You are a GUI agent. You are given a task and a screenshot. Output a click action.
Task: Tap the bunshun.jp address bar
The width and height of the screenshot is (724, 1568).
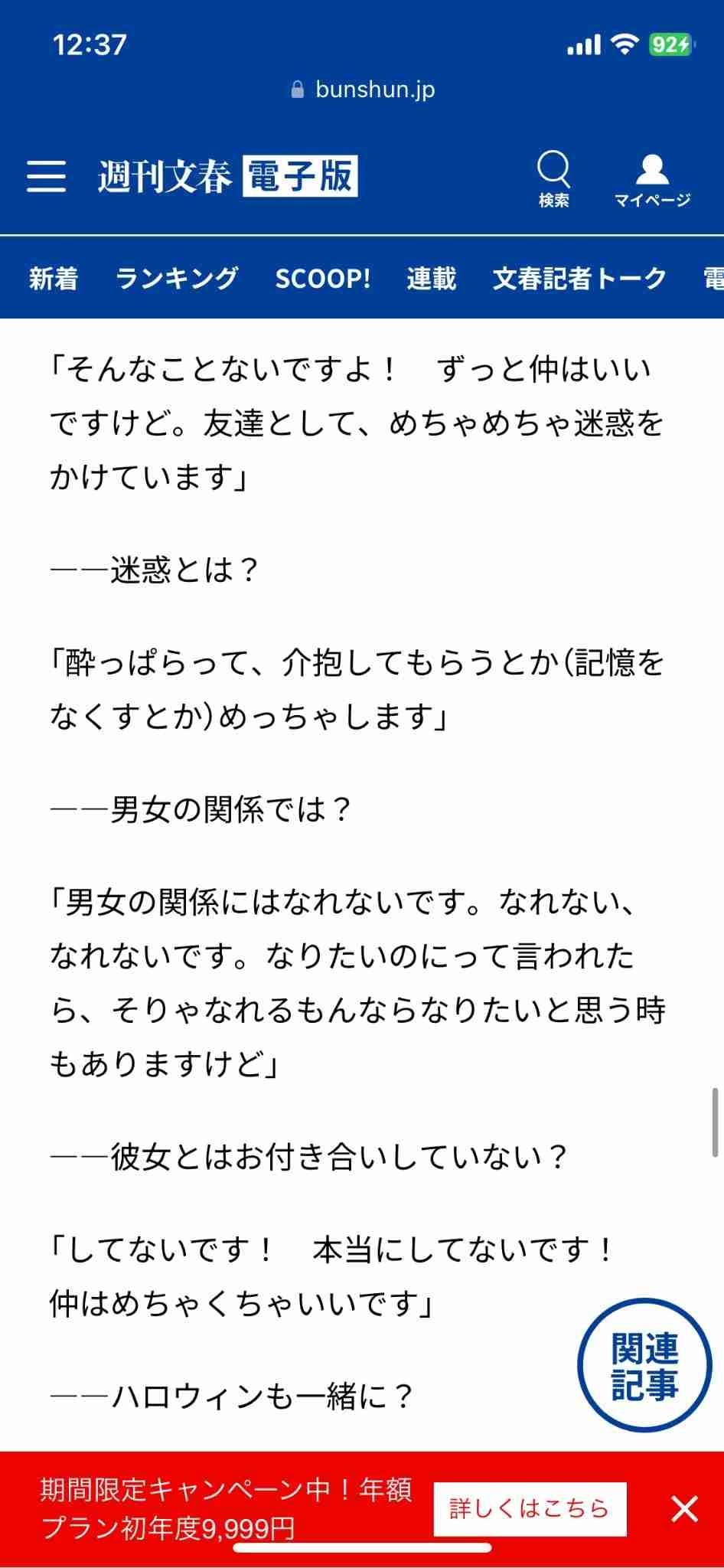point(362,90)
